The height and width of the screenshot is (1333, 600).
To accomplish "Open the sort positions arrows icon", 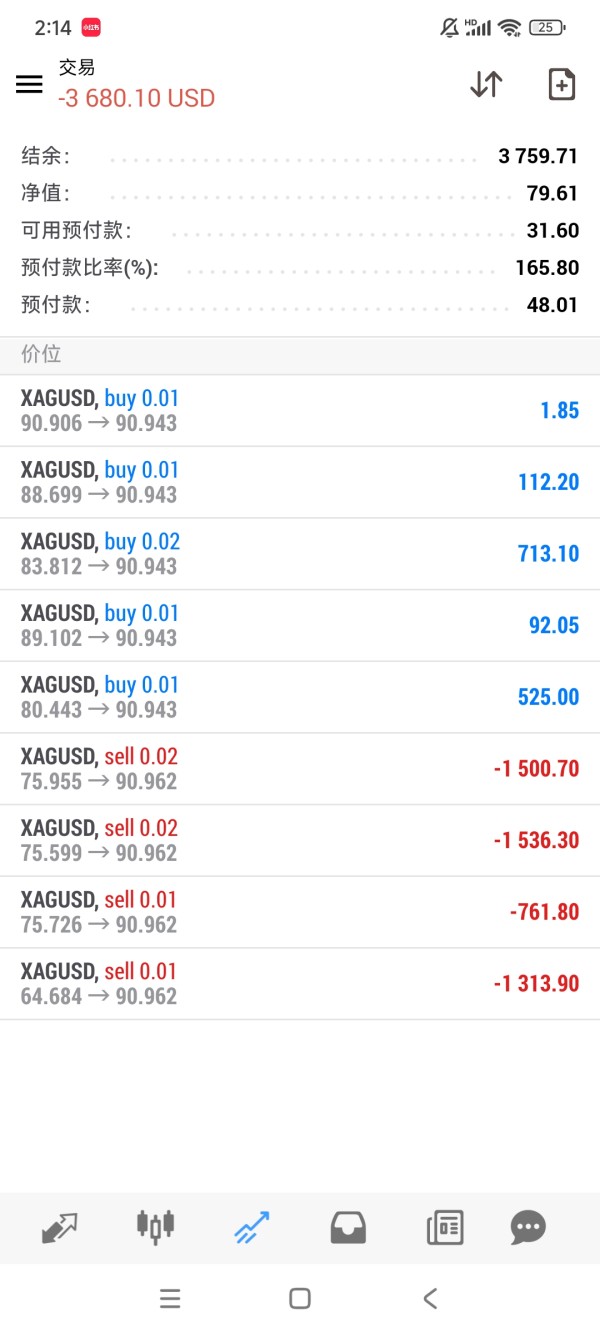I will coord(486,85).
